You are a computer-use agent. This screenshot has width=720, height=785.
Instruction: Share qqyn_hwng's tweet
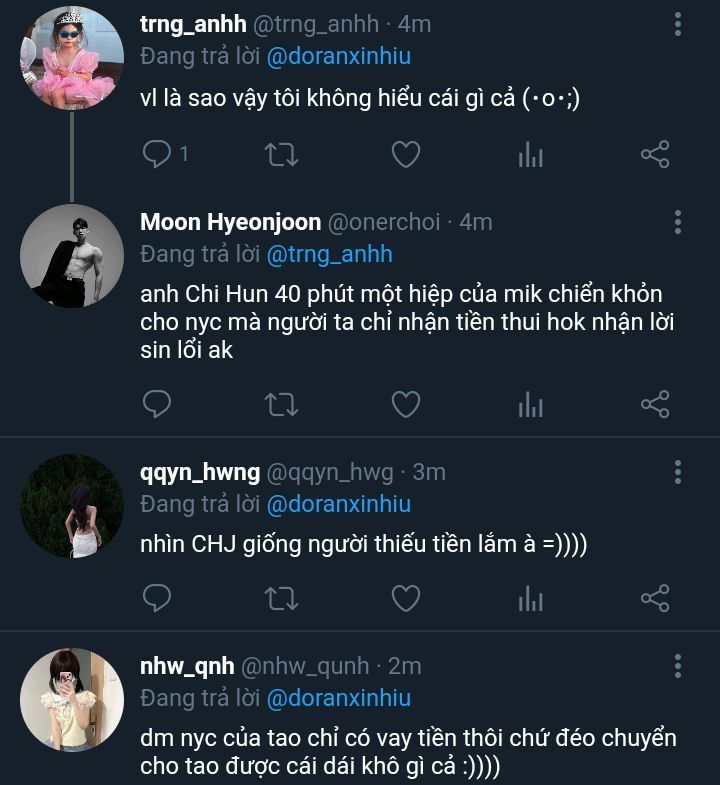pyautogui.click(x=655, y=598)
